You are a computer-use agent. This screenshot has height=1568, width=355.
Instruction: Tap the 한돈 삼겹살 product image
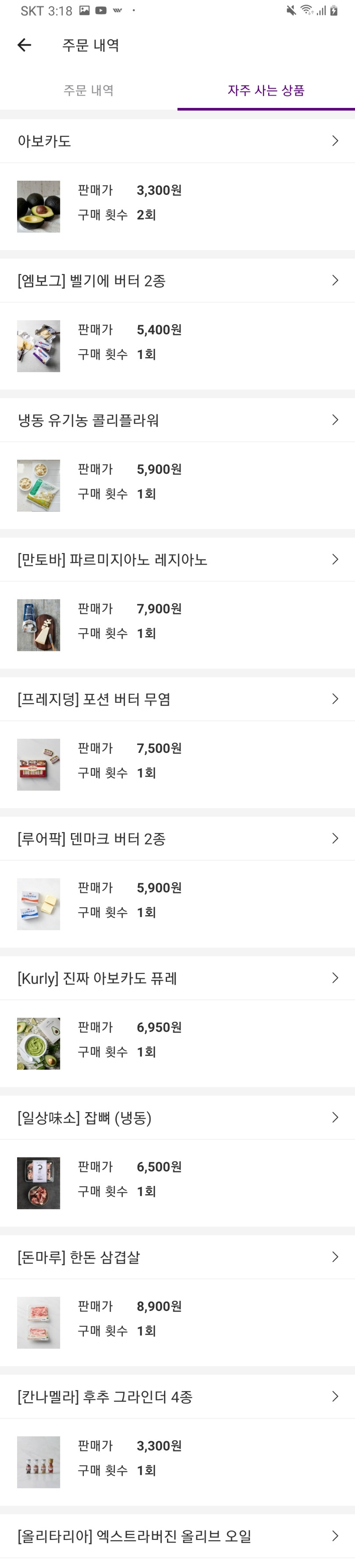[x=38, y=1322]
